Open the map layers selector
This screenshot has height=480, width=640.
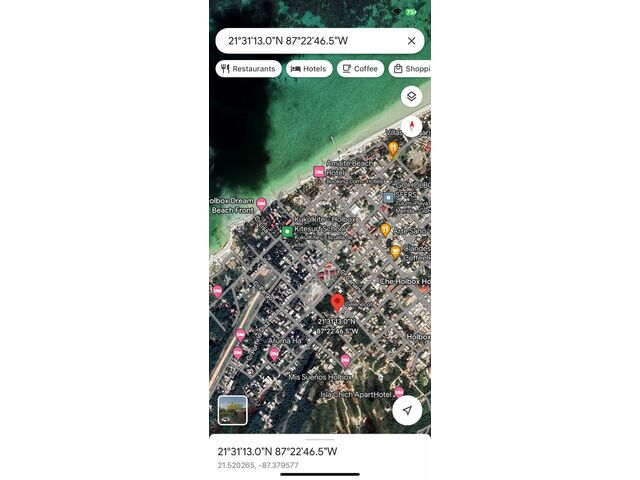pos(411,96)
